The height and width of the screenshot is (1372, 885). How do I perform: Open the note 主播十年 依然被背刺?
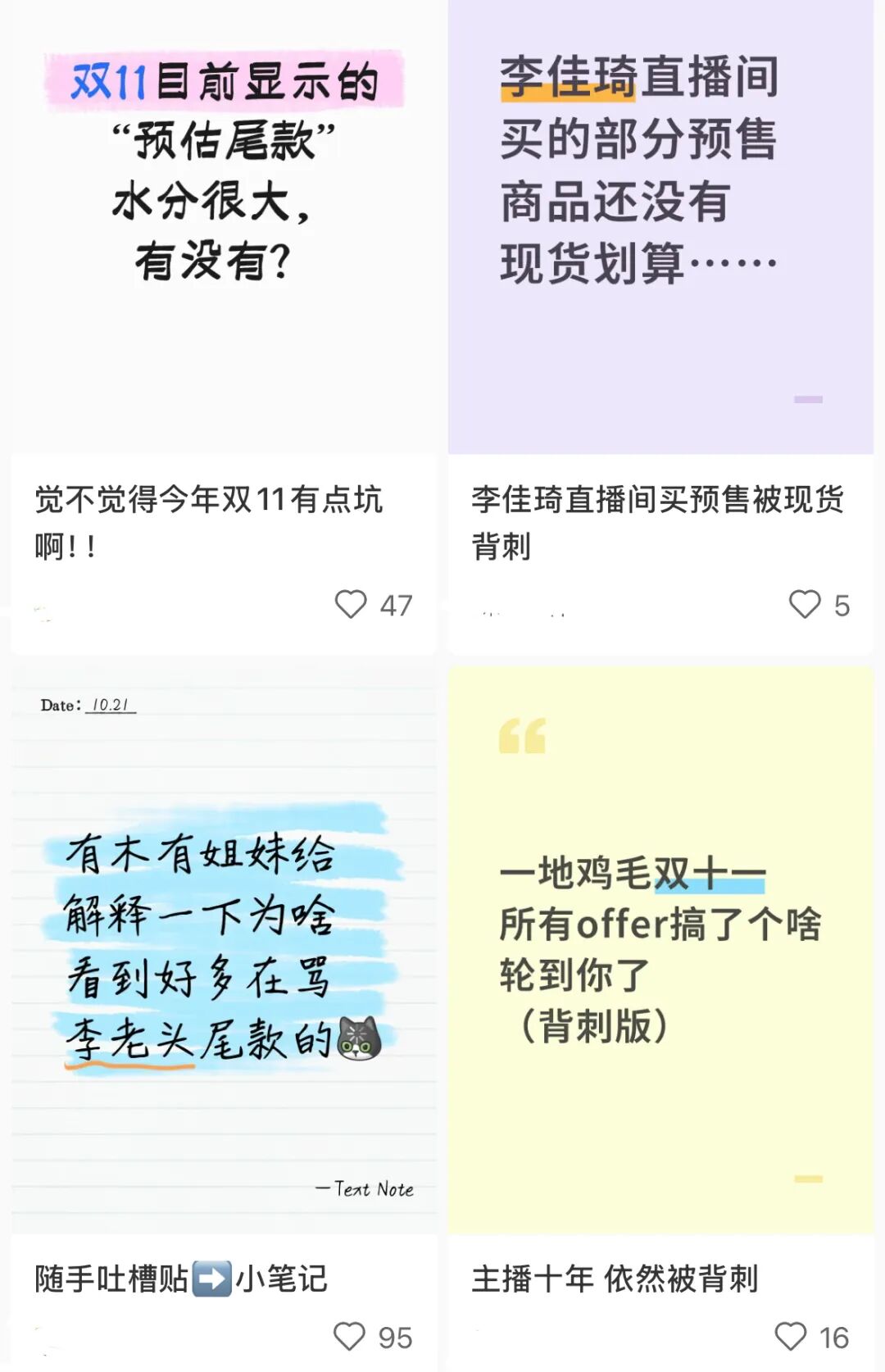pos(660,951)
